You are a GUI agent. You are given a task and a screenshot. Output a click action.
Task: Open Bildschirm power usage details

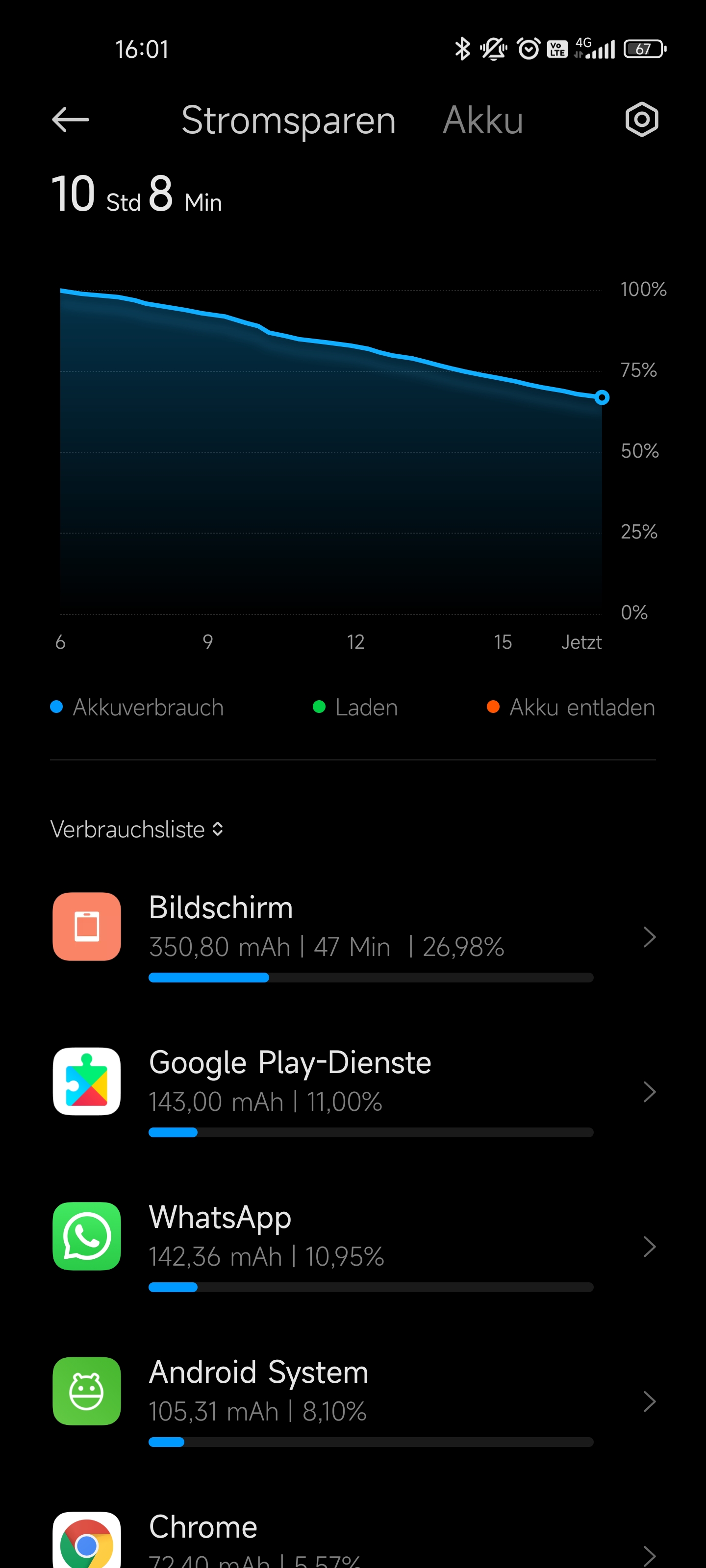point(353,935)
